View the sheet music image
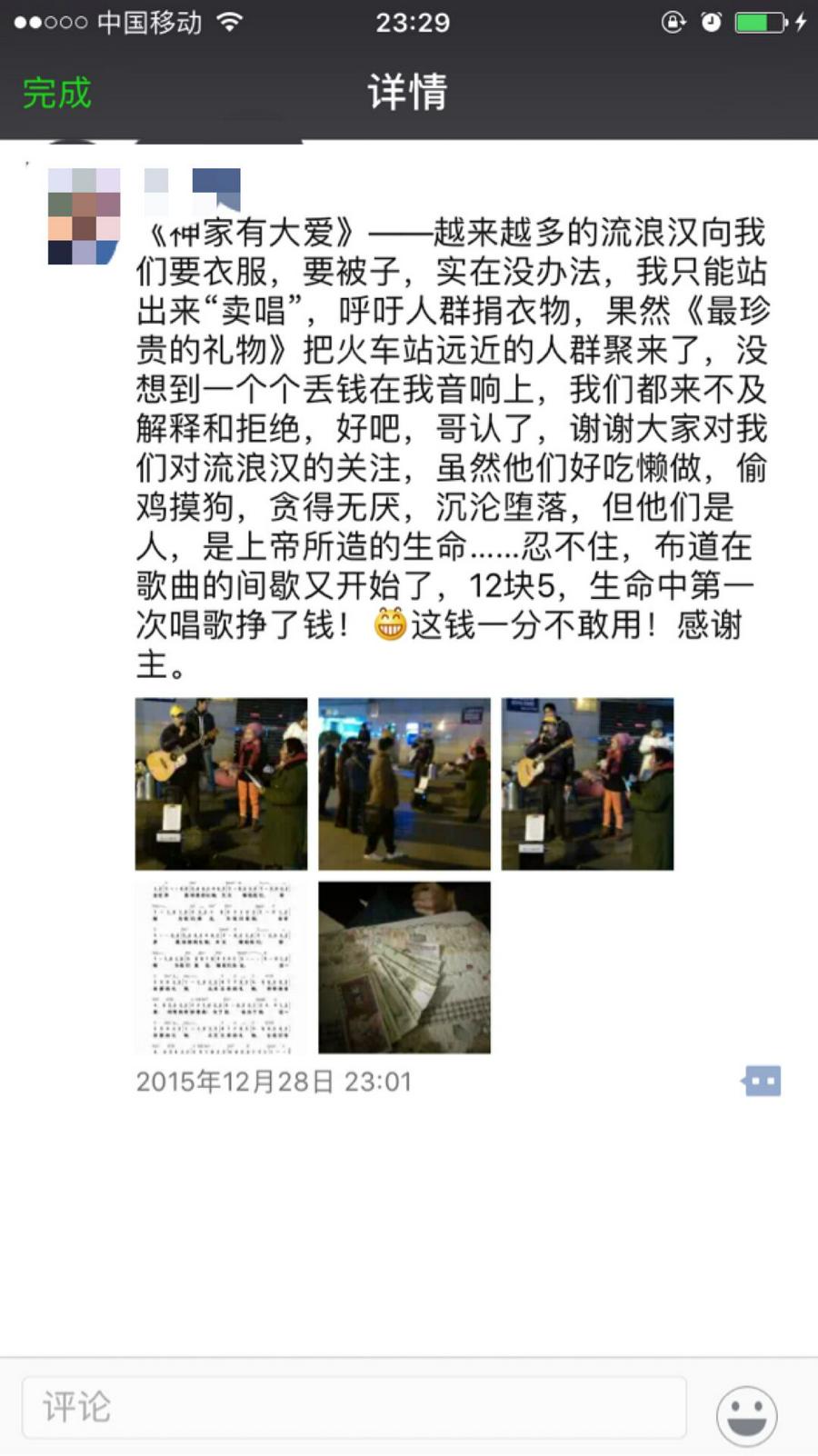Viewport: 818px width, 1456px height. pos(221,967)
